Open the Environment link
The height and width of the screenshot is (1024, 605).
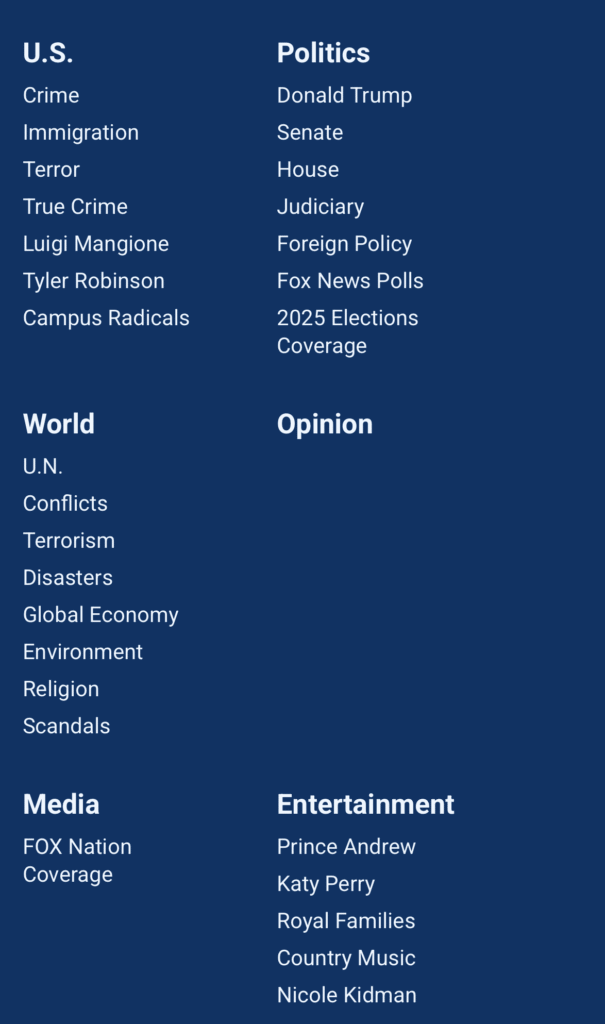click(83, 652)
